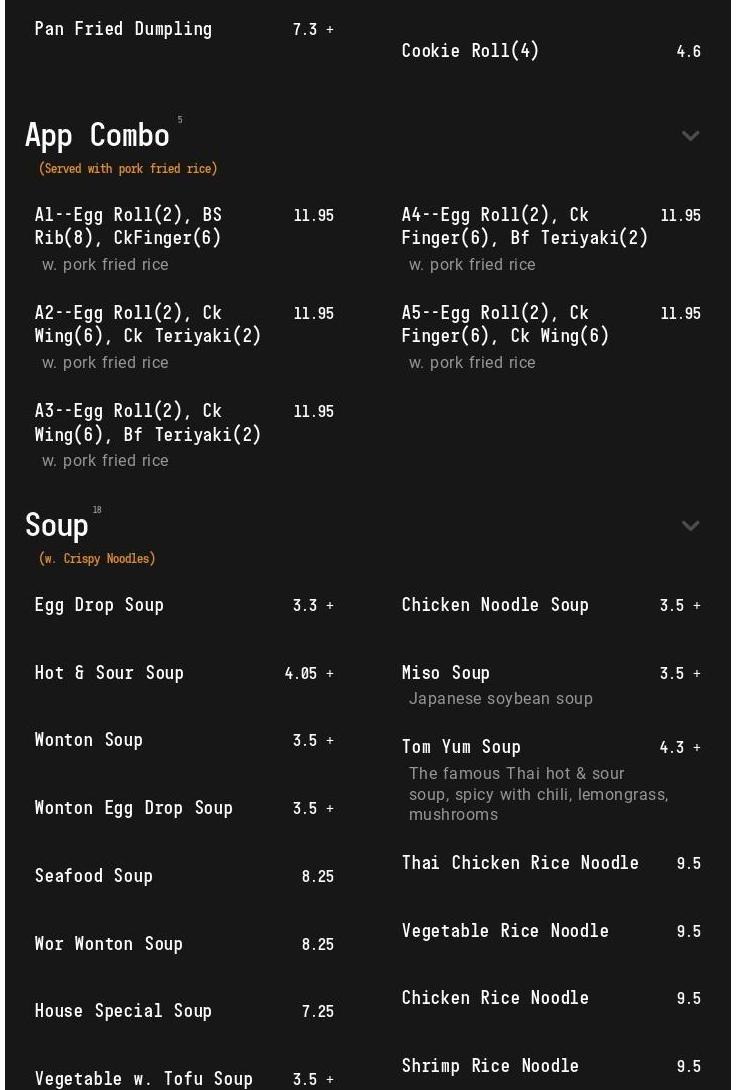
Task: Open Pan Fried Dumpling item
Action: point(123,29)
